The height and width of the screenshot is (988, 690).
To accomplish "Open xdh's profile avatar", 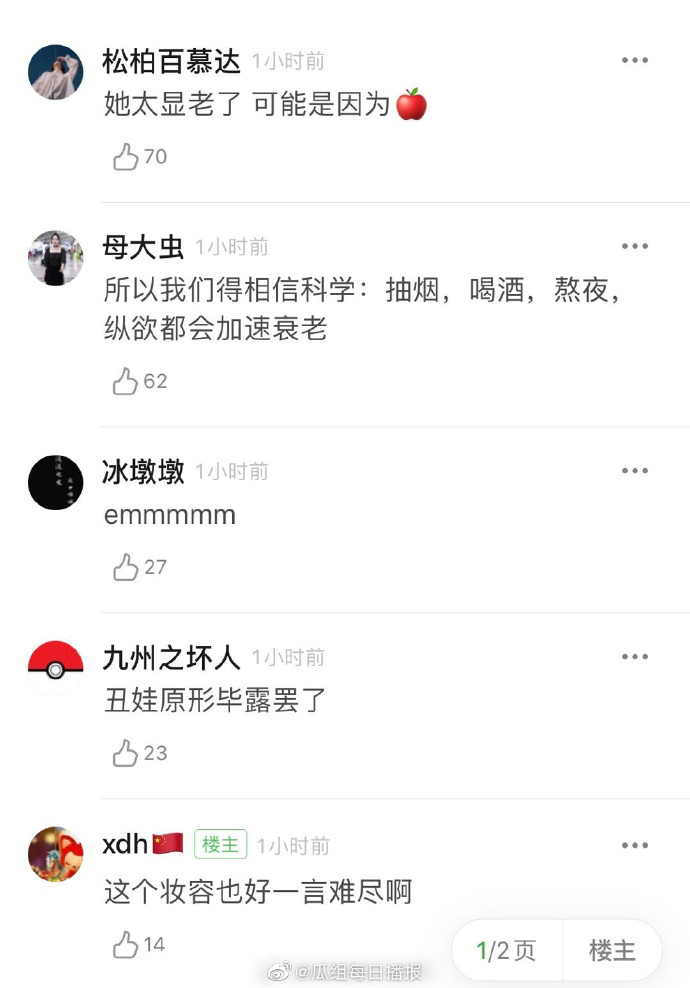I will (56, 855).
